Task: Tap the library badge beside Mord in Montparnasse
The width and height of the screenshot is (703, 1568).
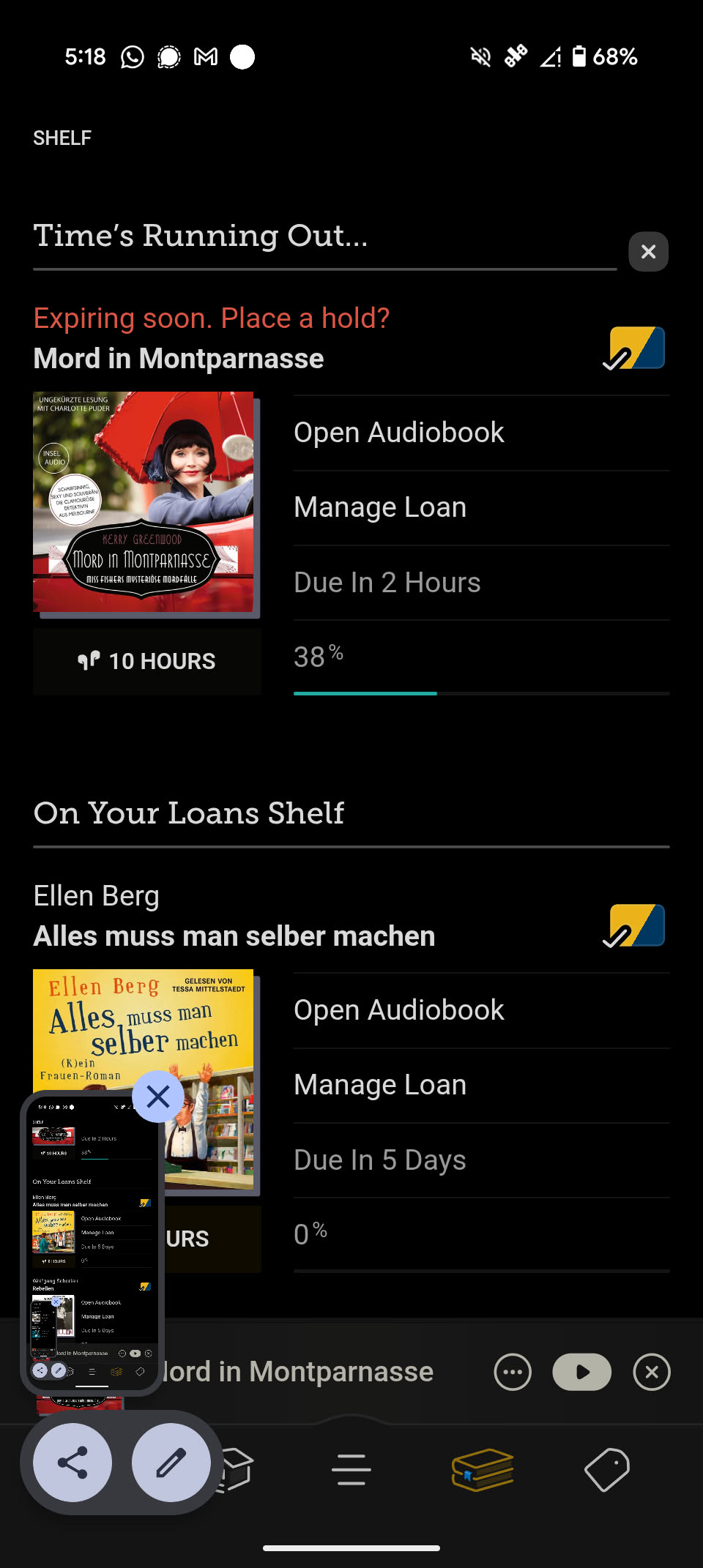Action: click(634, 348)
